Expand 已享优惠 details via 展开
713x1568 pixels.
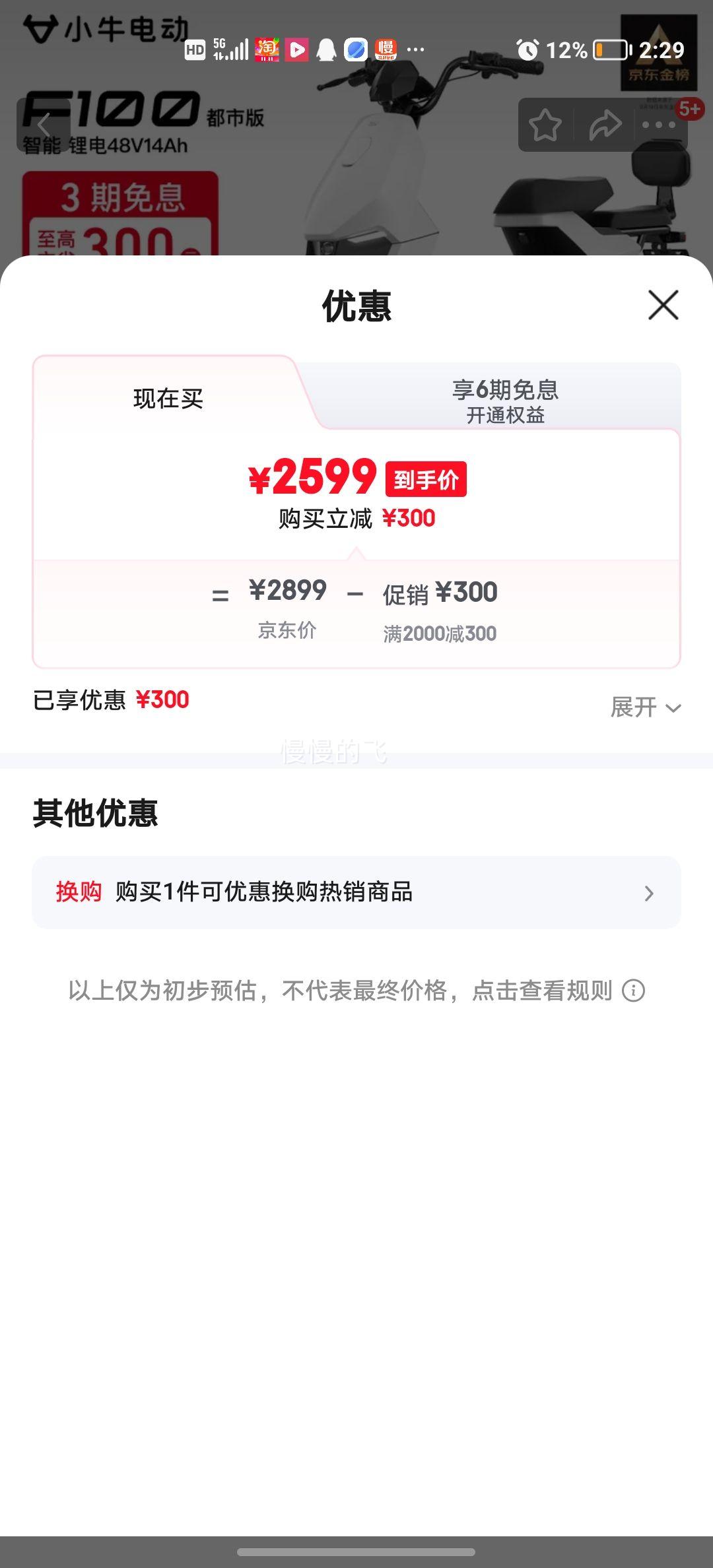tap(646, 707)
